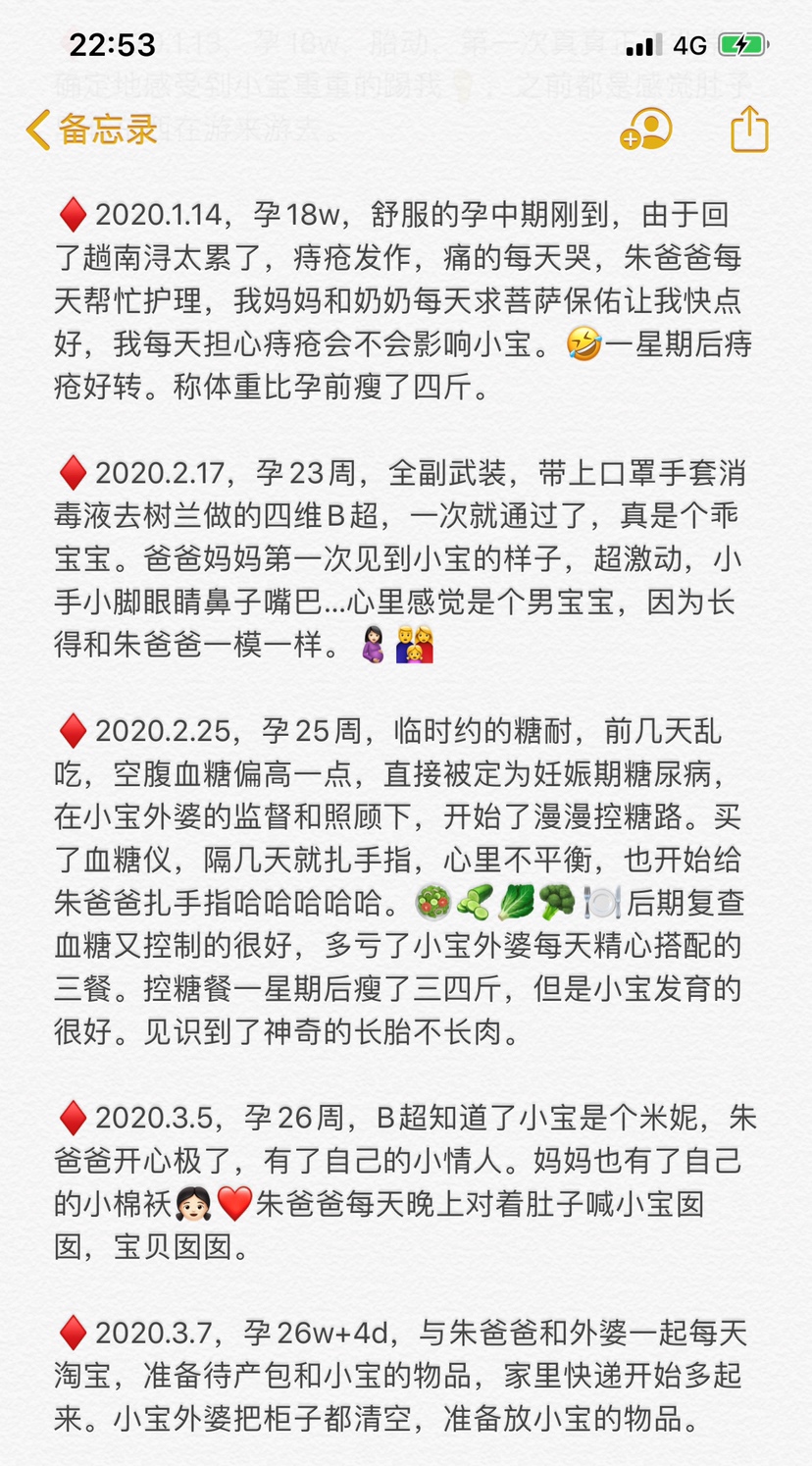Go back to 备忘录 notes list
812x1466 pixels.
point(92,130)
